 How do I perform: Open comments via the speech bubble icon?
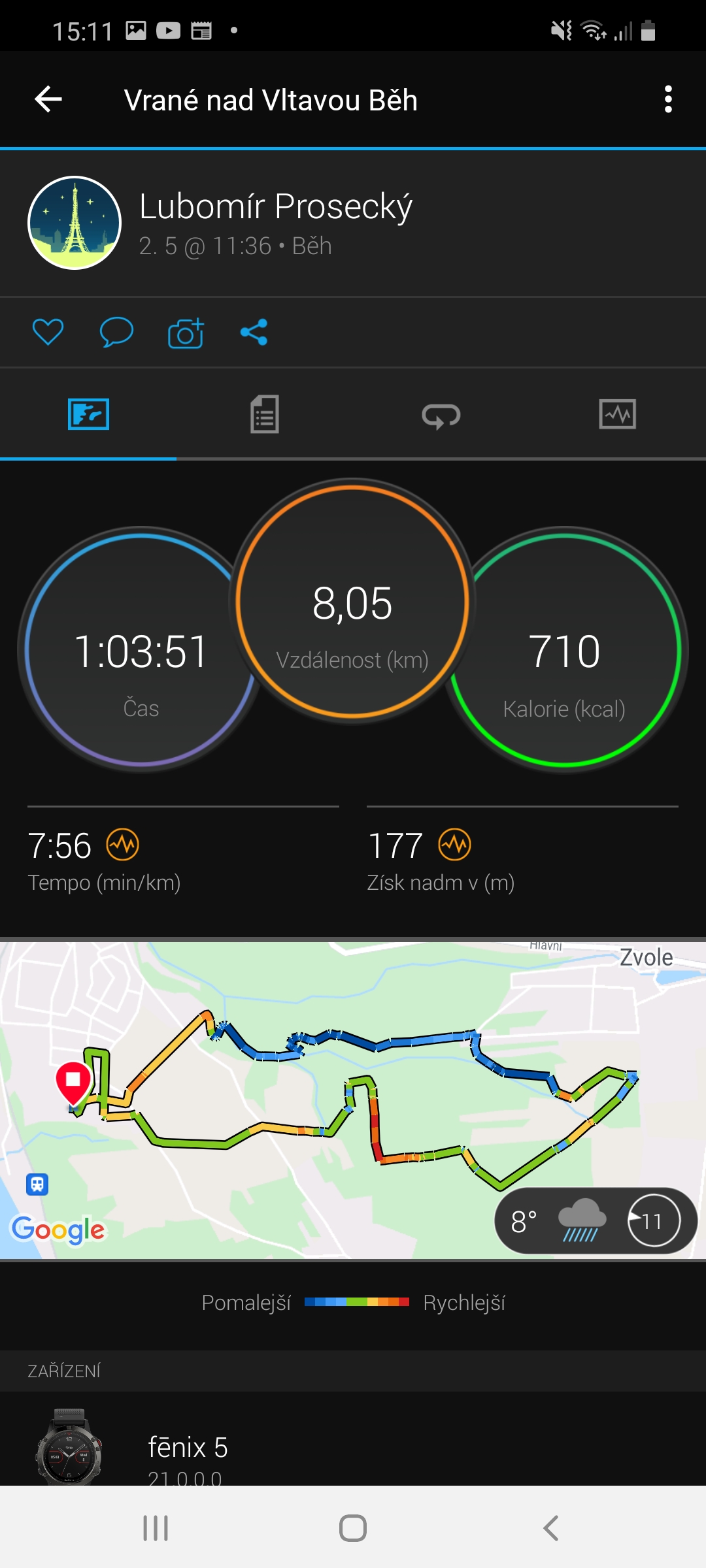[116, 332]
